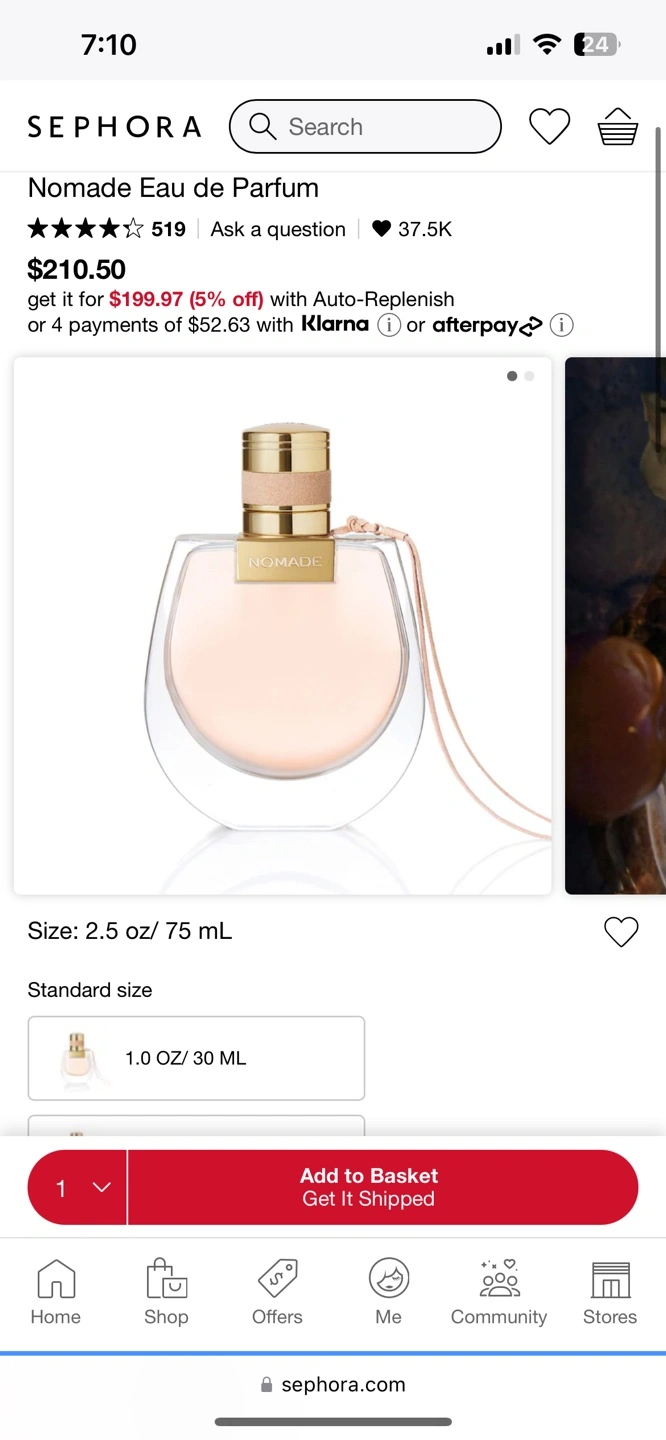Open the Community tab
666x1440 pixels.
499,1292
